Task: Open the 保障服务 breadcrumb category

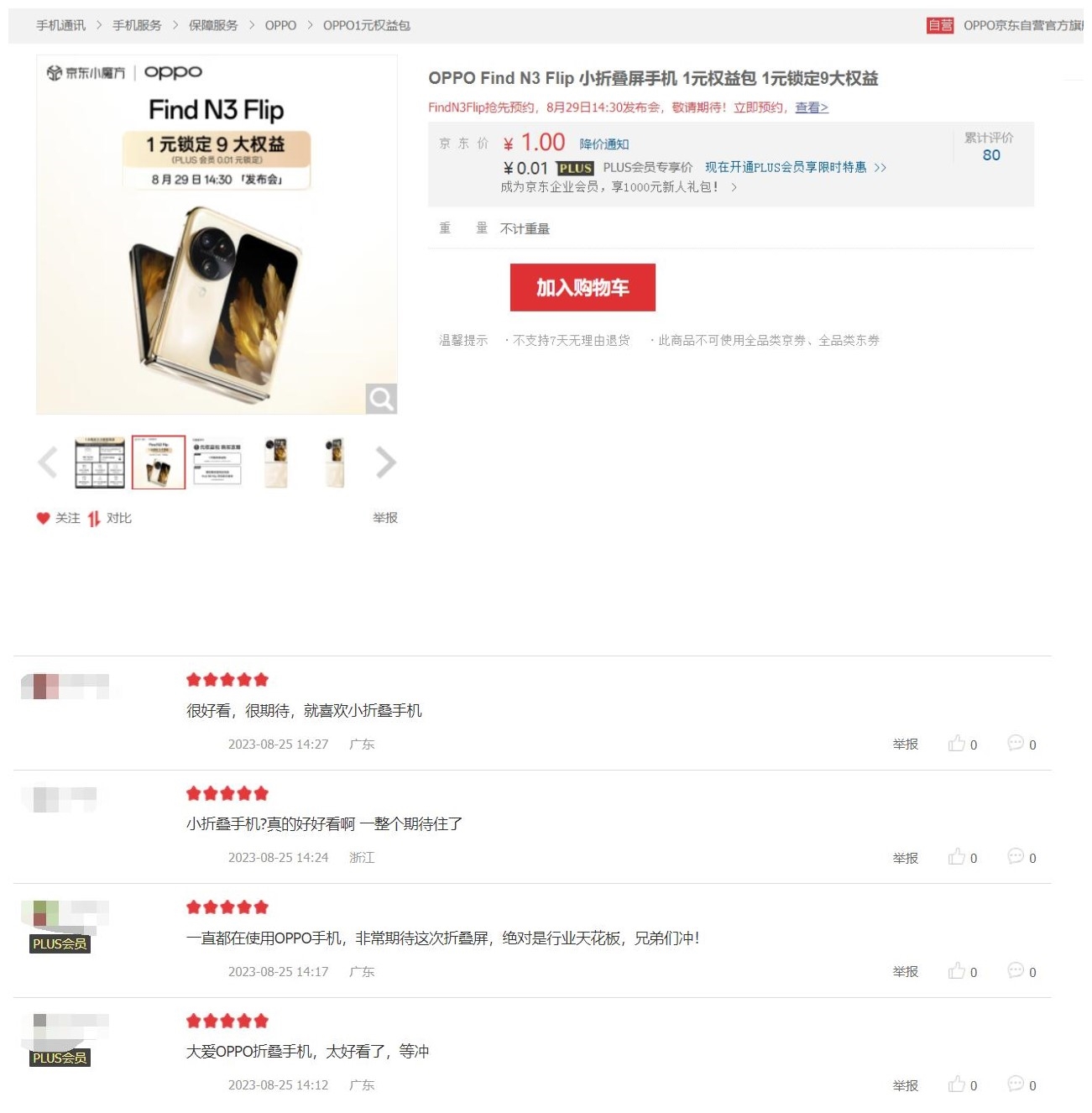Action: tap(213, 25)
